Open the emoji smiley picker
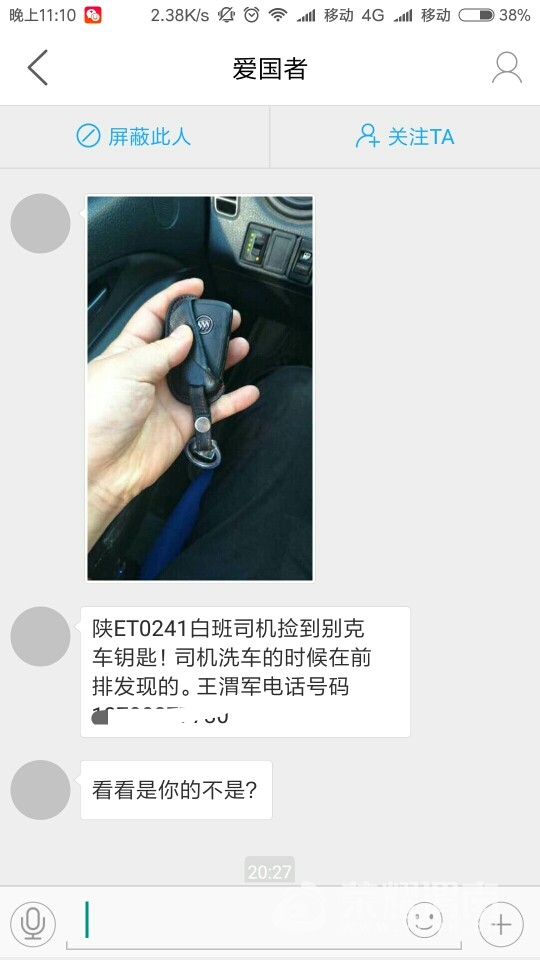Viewport: 540px width, 960px height. click(x=424, y=921)
